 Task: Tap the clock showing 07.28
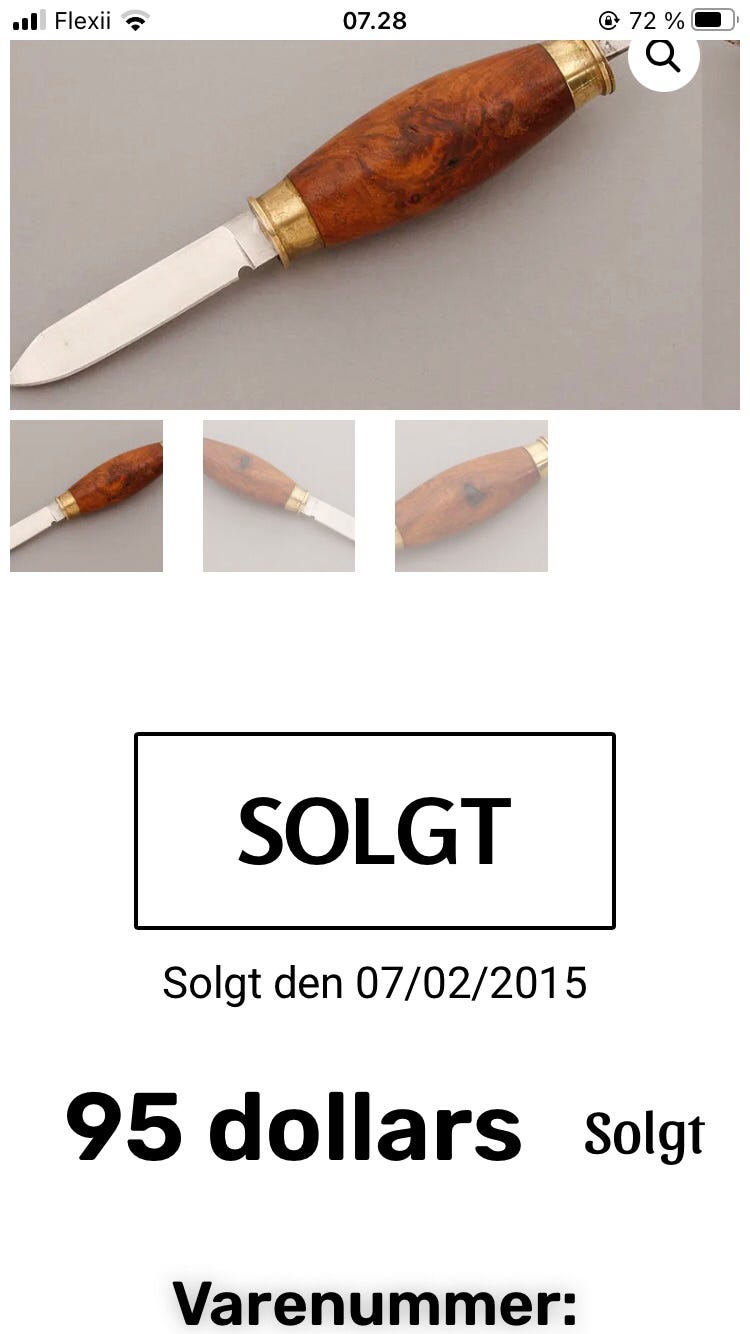375,20
